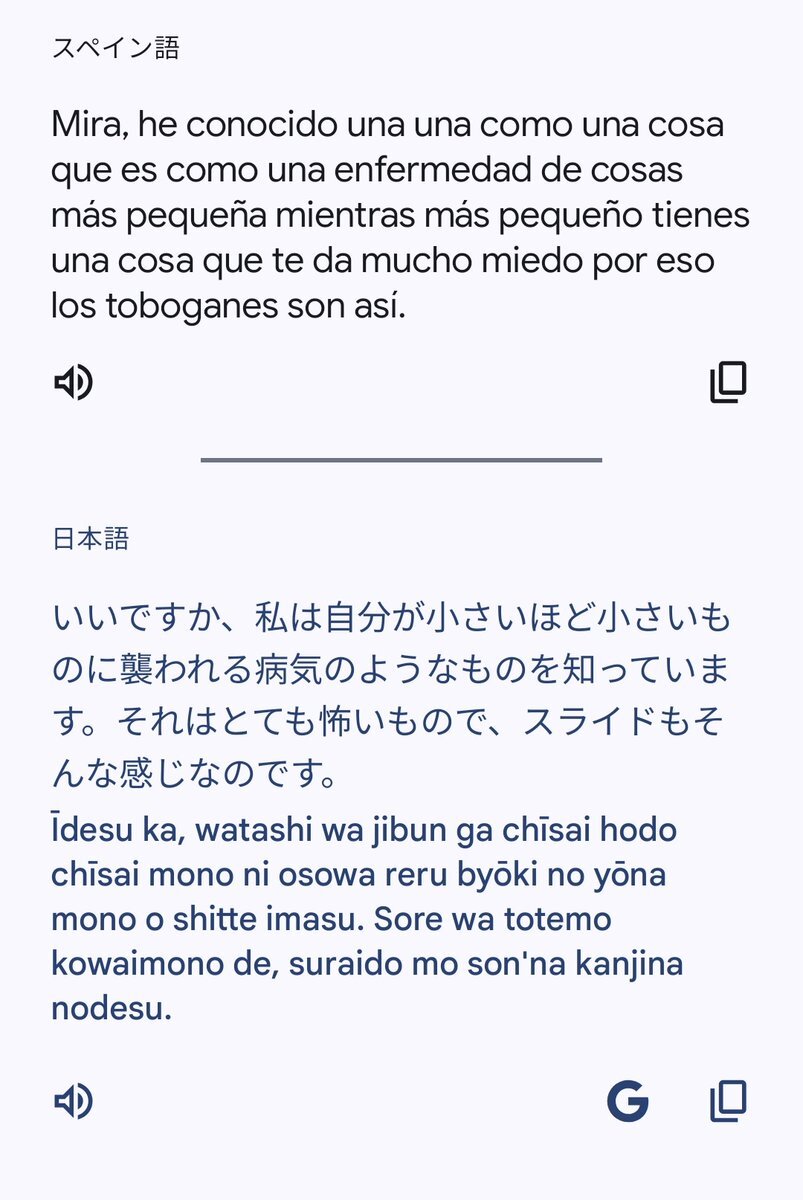Copy the Spanish source text
The height and width of the screenshot is (1200, 803).
pyautogui.click(x=728, y=382)
